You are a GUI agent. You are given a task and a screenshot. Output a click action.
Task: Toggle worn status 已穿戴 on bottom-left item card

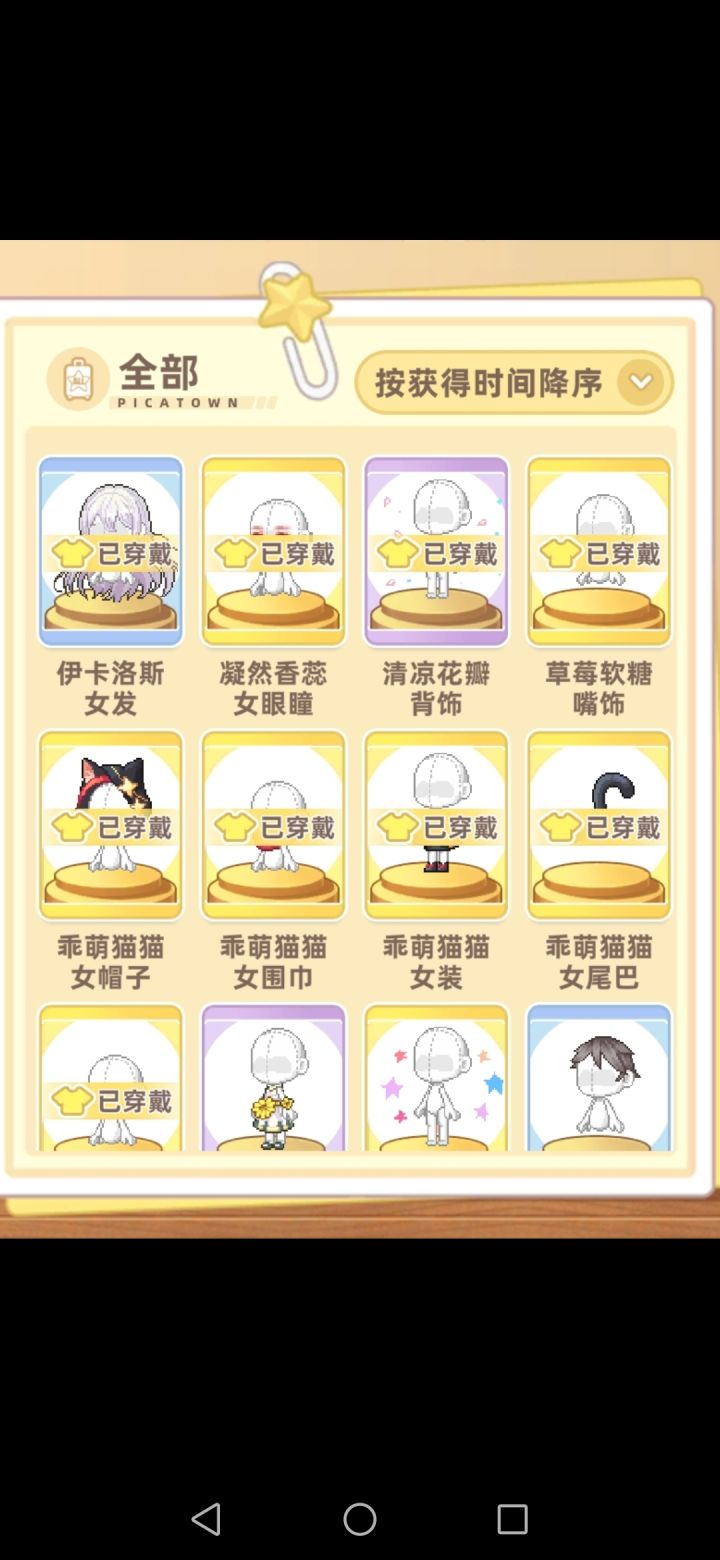pyautogui.click(x=110, y=1100)
